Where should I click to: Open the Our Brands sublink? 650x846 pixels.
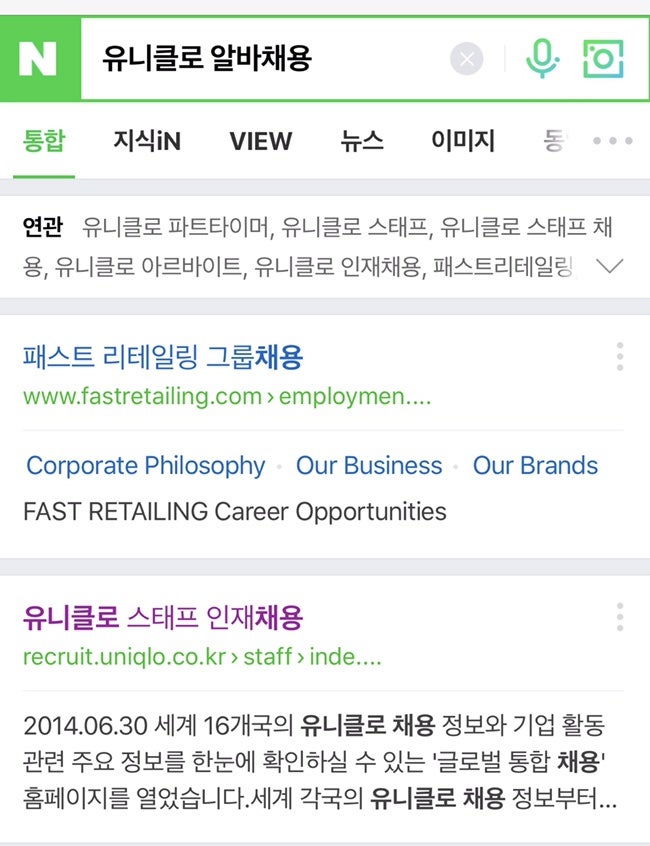click(x=535, y=466)
